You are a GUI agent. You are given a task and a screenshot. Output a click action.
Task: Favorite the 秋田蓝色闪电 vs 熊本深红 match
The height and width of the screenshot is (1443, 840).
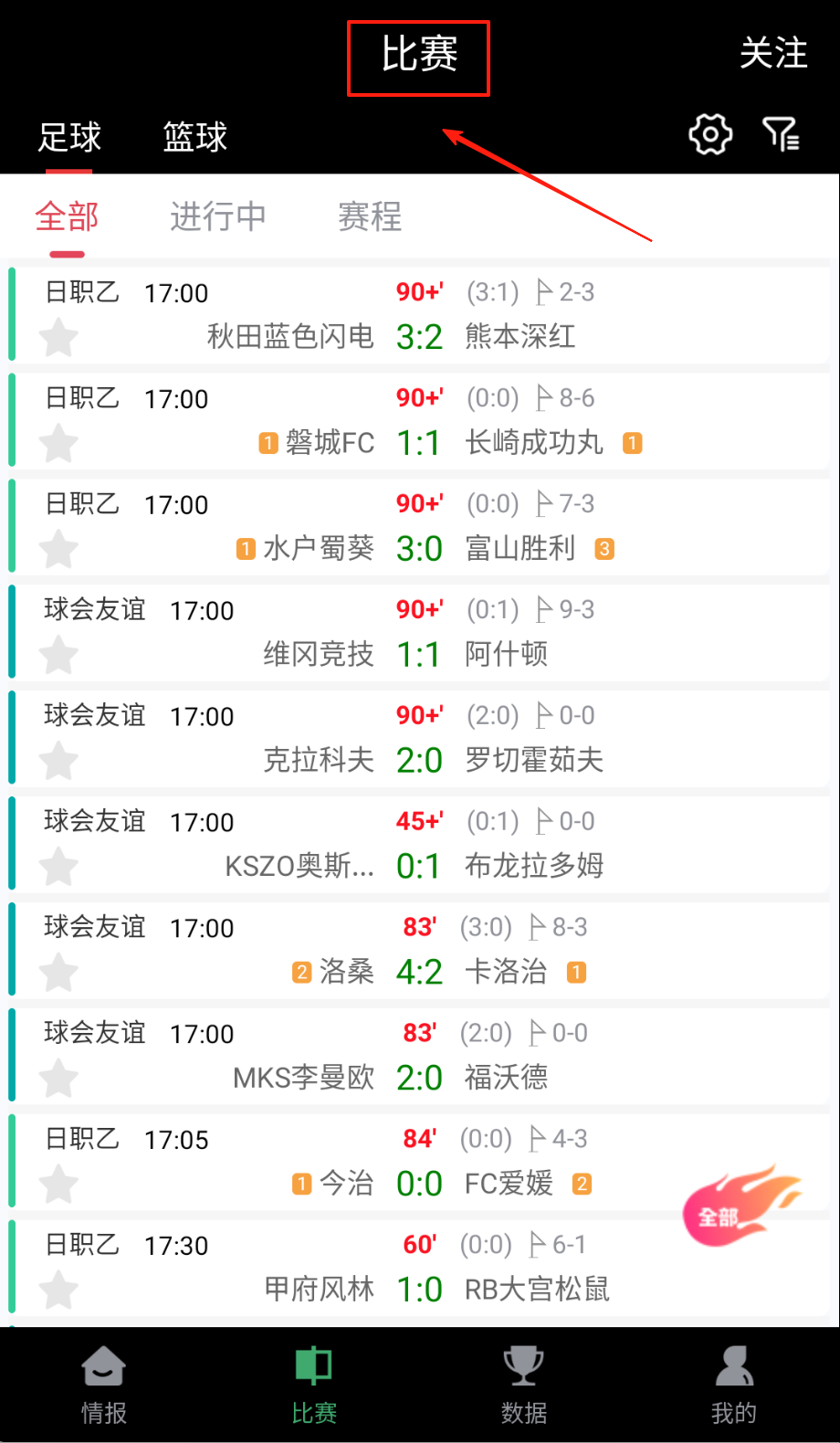click(59, 338)
